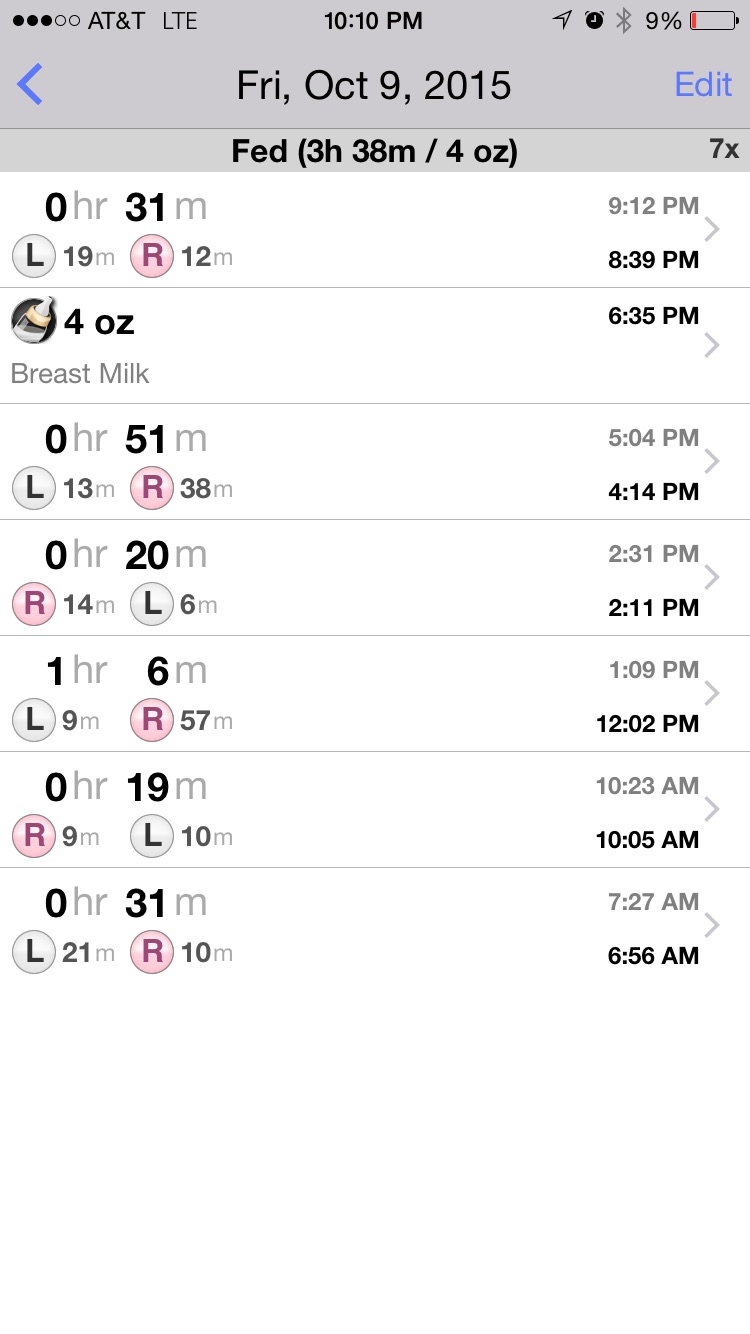Go back using the top-left arrow
The width and height of the screenshot is (750, 1334).
pos(30,85)
